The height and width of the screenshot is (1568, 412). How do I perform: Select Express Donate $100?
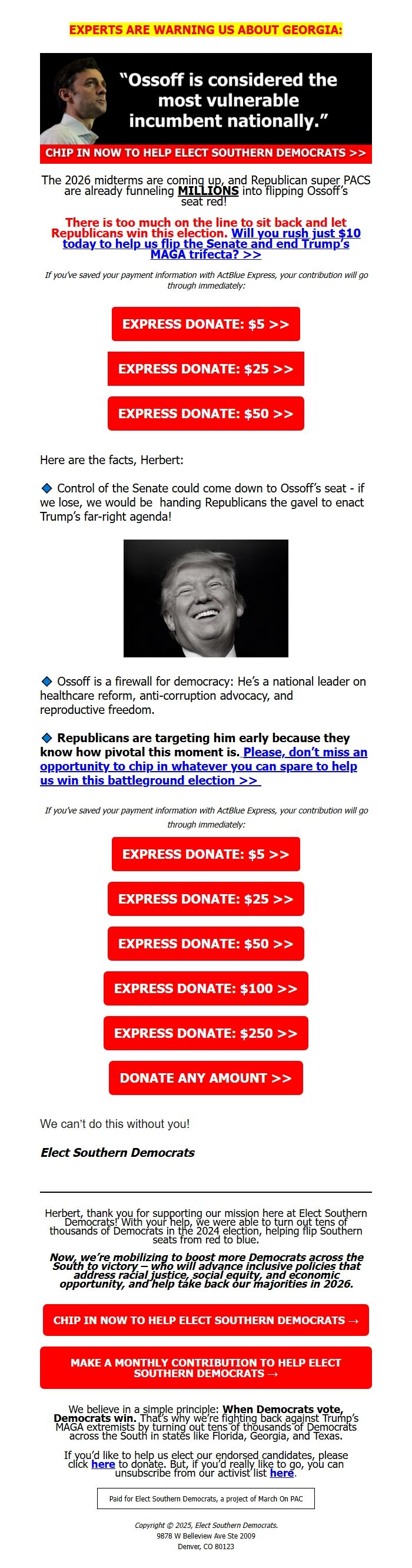[205, 988]
